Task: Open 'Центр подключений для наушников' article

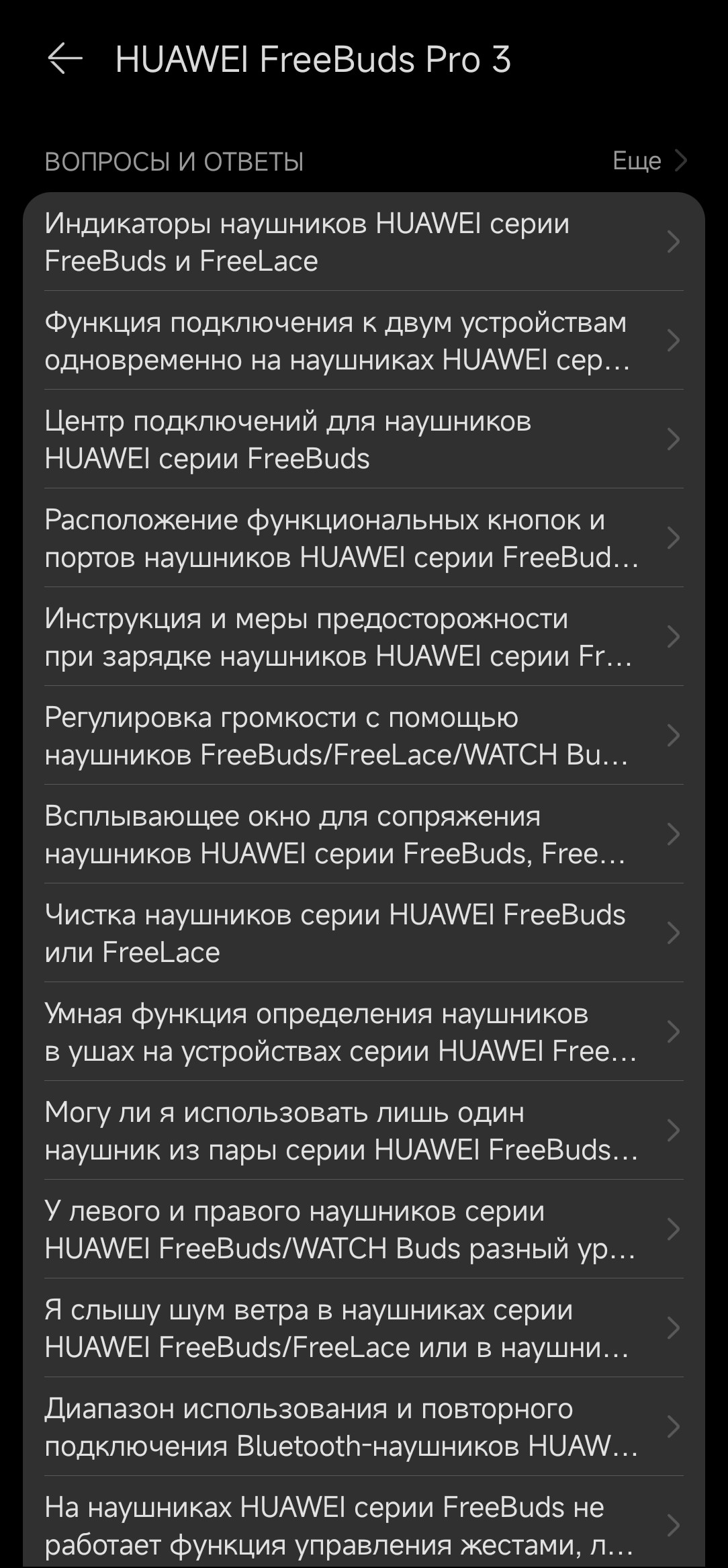Action: tap(363, 439)
